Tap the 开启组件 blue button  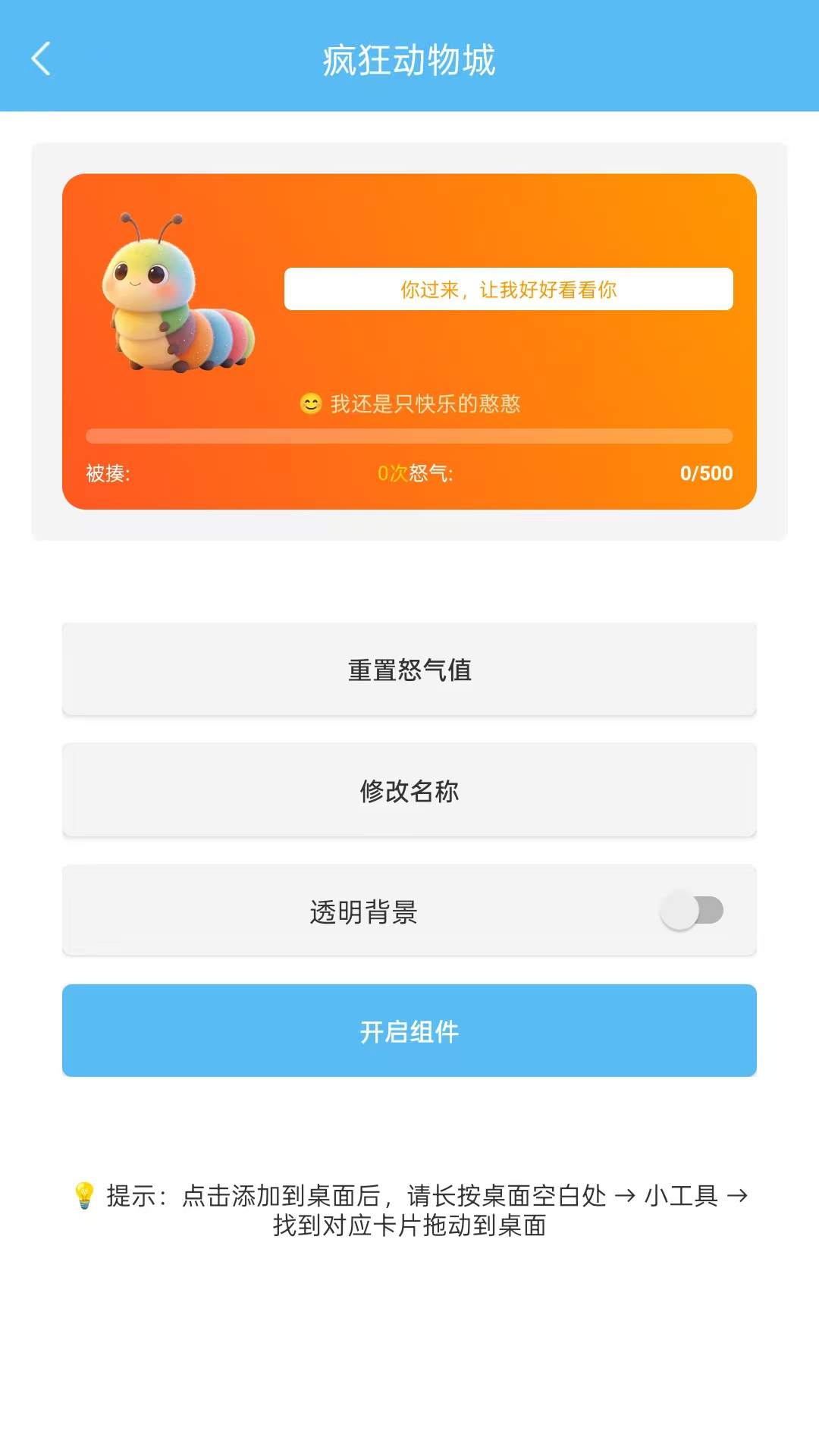[409, 1031]
